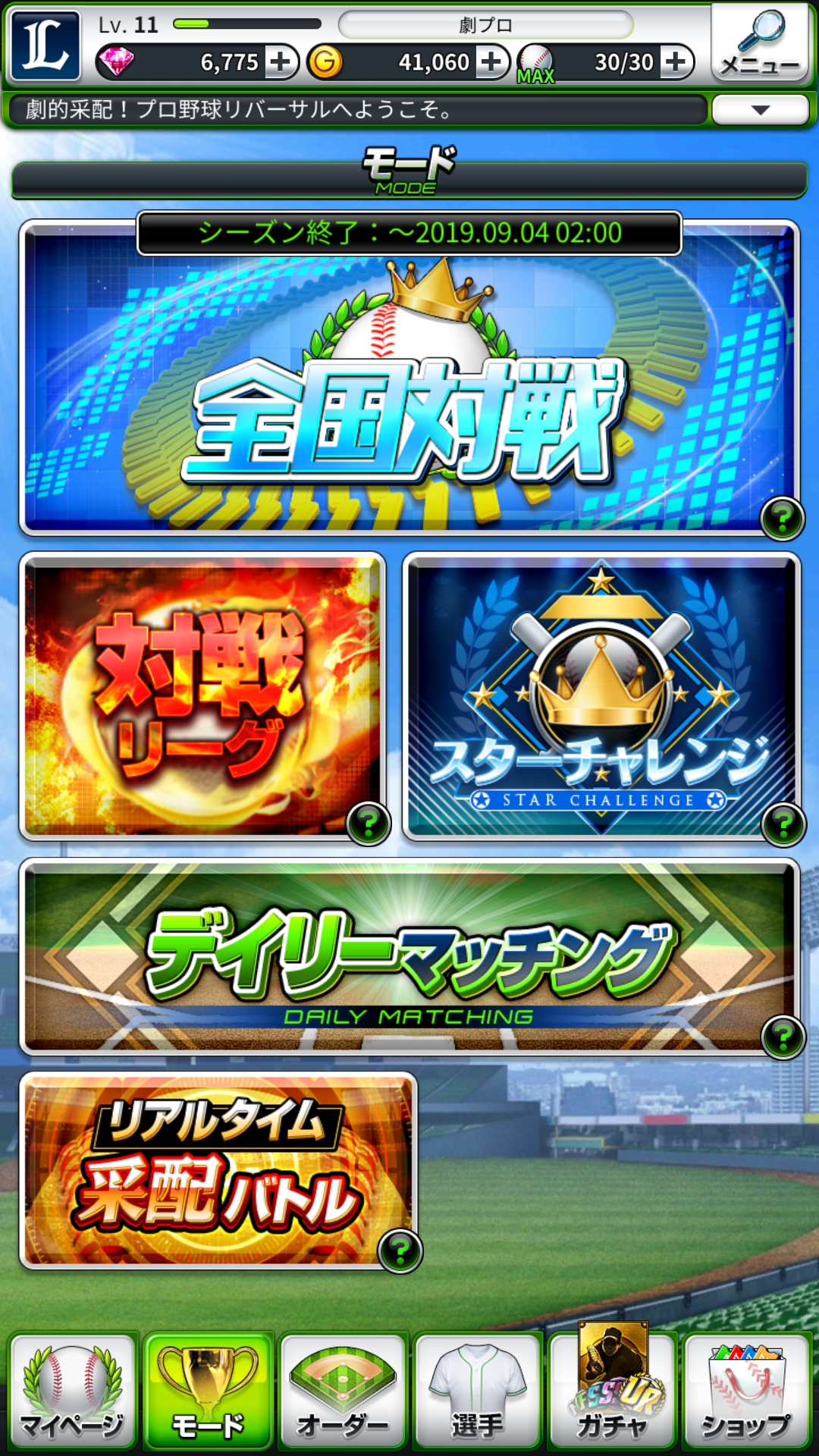The width and height of the screenshot is (819, 1456).
Task: Open the ショップ tab
Action: click(746, 1391)
